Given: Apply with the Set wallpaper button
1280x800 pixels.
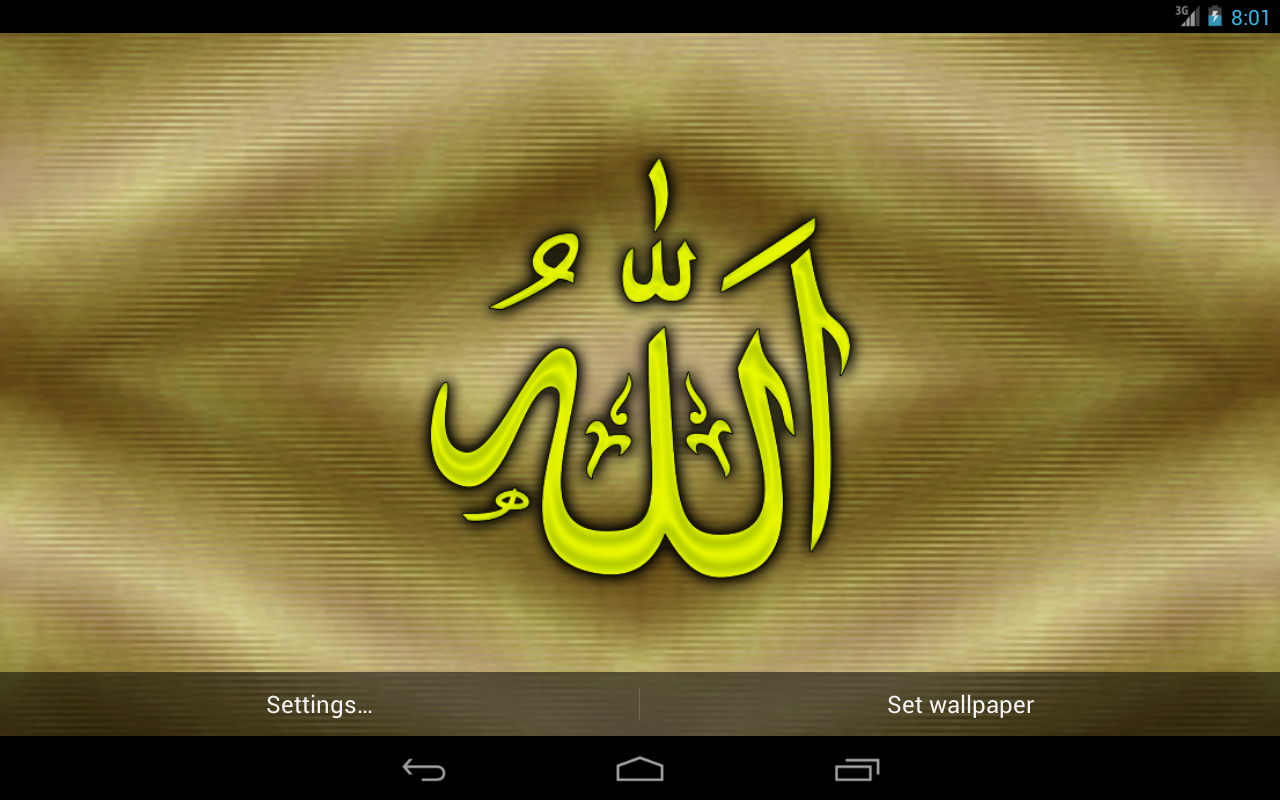Looking at the screenshot, I should (x=960, y=705).
